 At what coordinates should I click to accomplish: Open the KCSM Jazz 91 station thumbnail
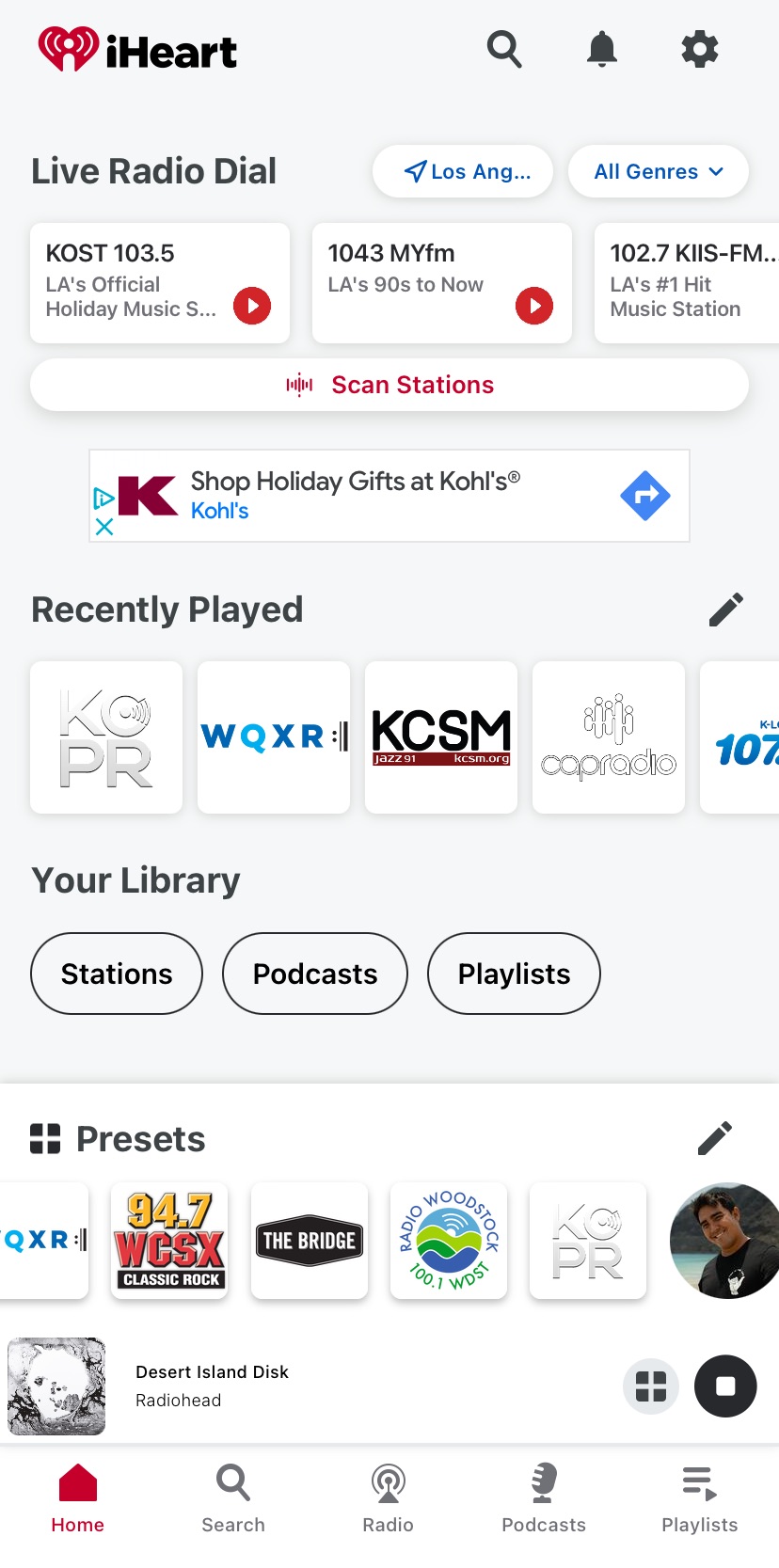(x=440, y=736)
